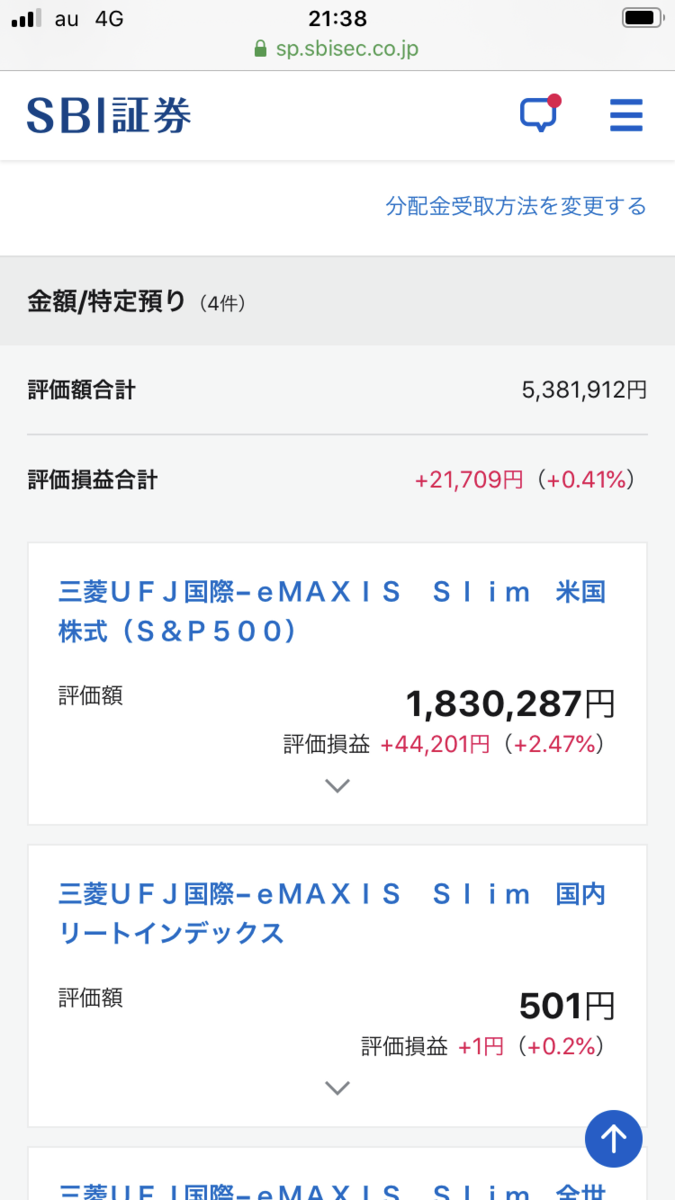
Task: Open the eMAXIS Slim 国内リートインデックス fund
Action: (332, 913)
